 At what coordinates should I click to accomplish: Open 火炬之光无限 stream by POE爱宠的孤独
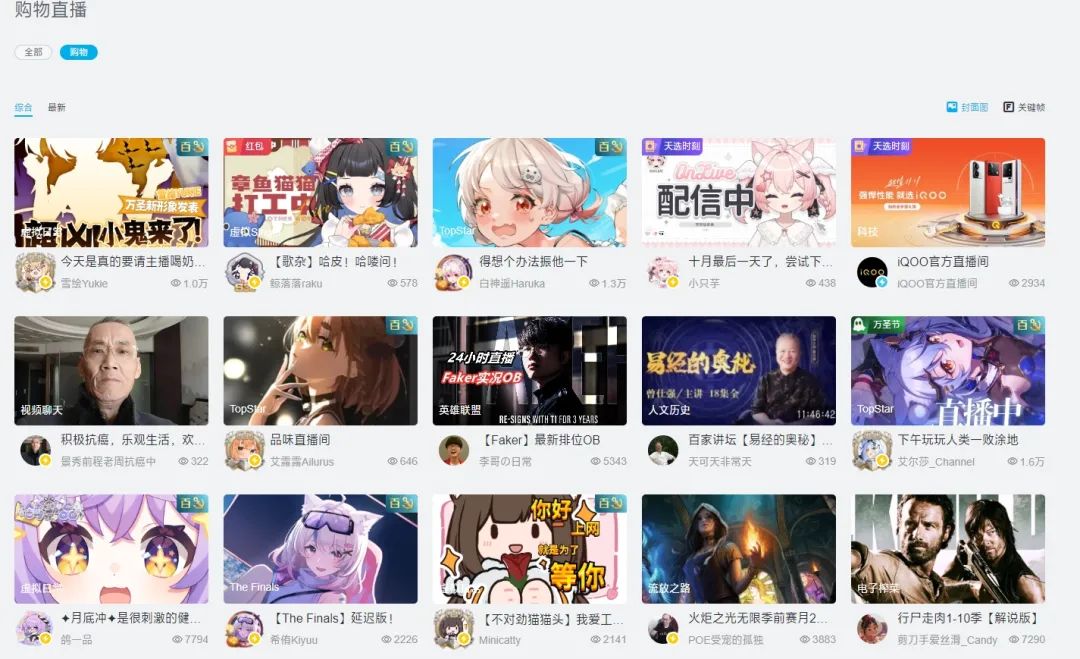[738, 549]
